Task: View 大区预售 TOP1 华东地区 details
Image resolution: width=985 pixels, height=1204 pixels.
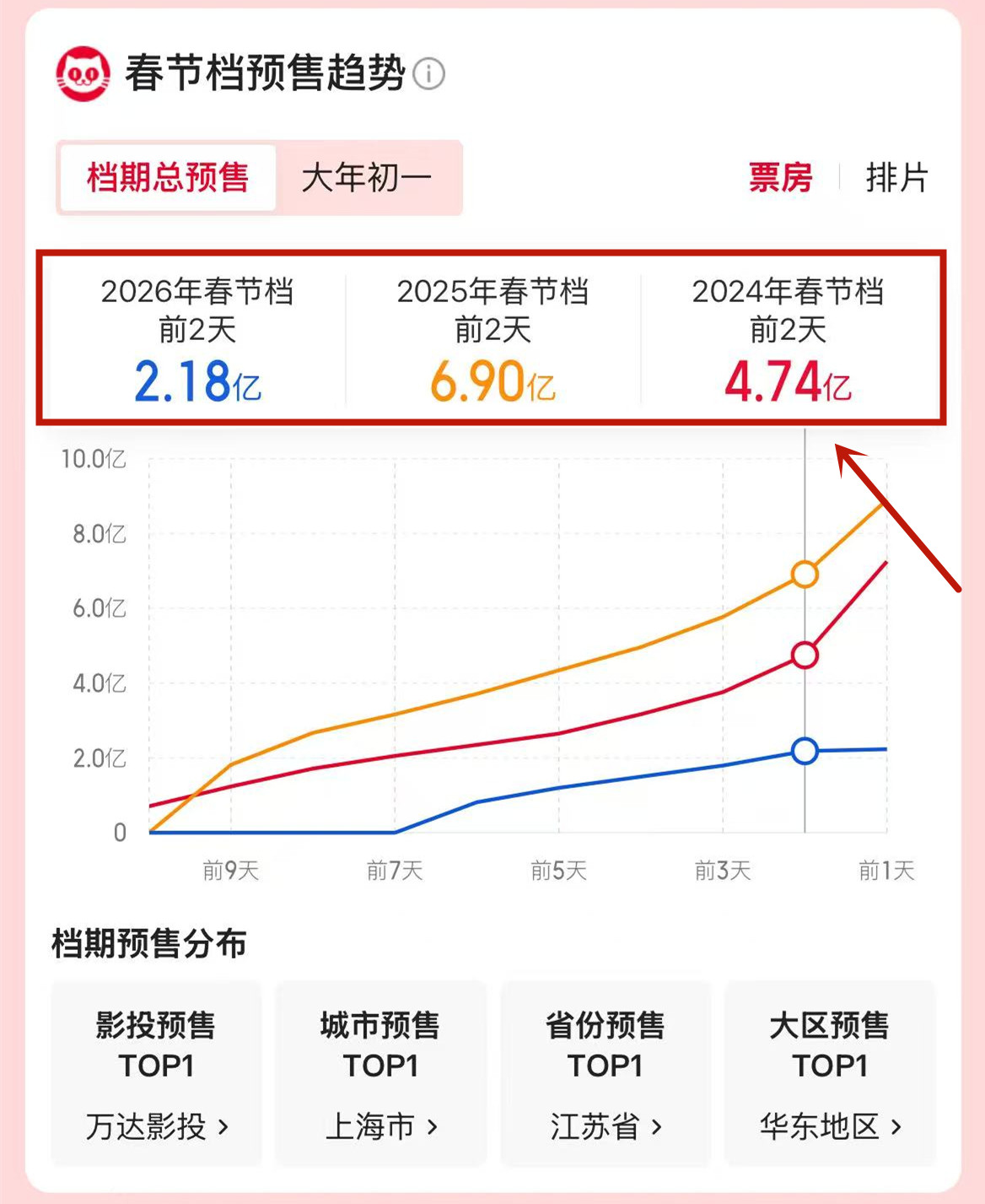Action: [830, 1073]
